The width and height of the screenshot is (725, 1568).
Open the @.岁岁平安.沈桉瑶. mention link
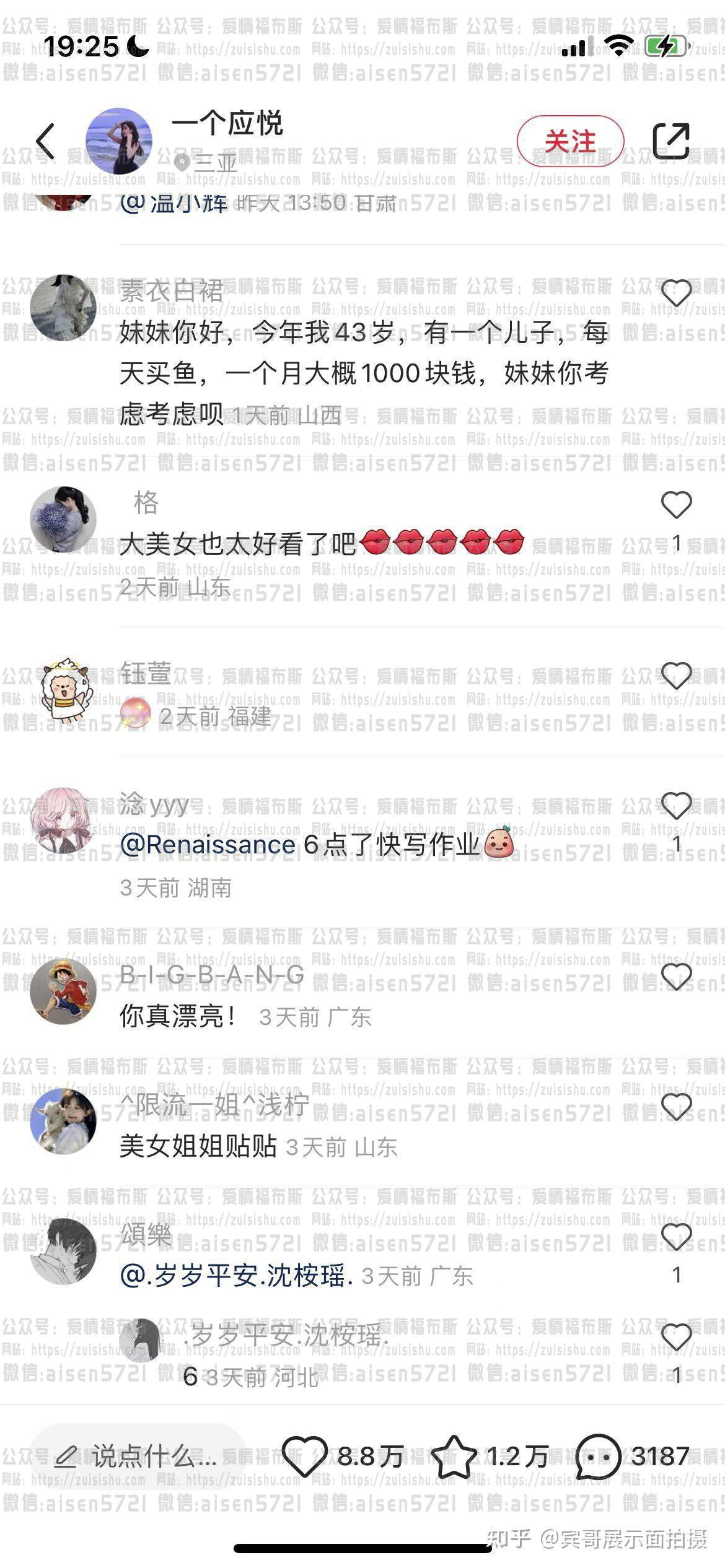tap(237, 1276)
